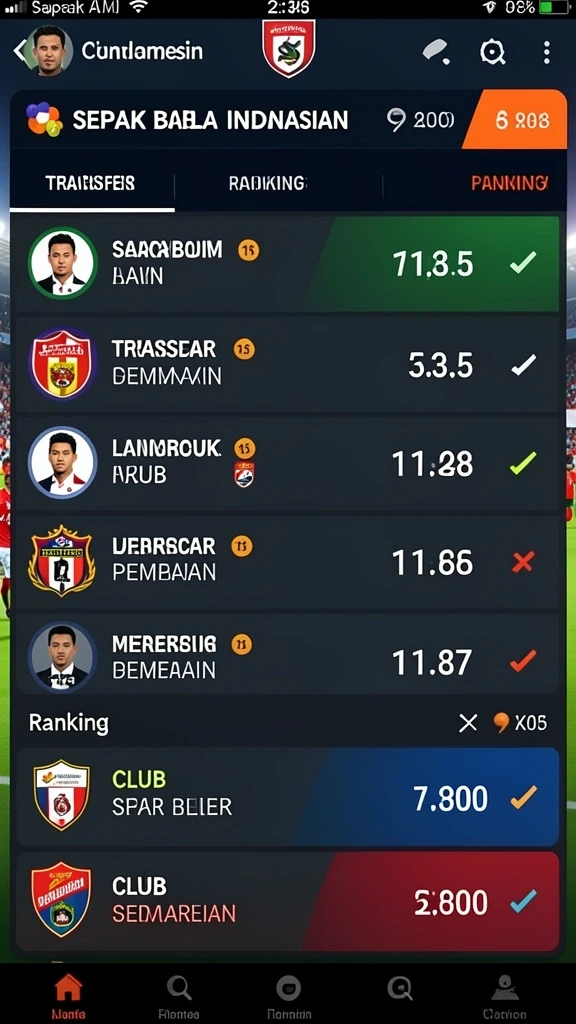Screen dimensions: 576x1024
Task: Switch to the RADIKING tab
Action: point(267,184)
